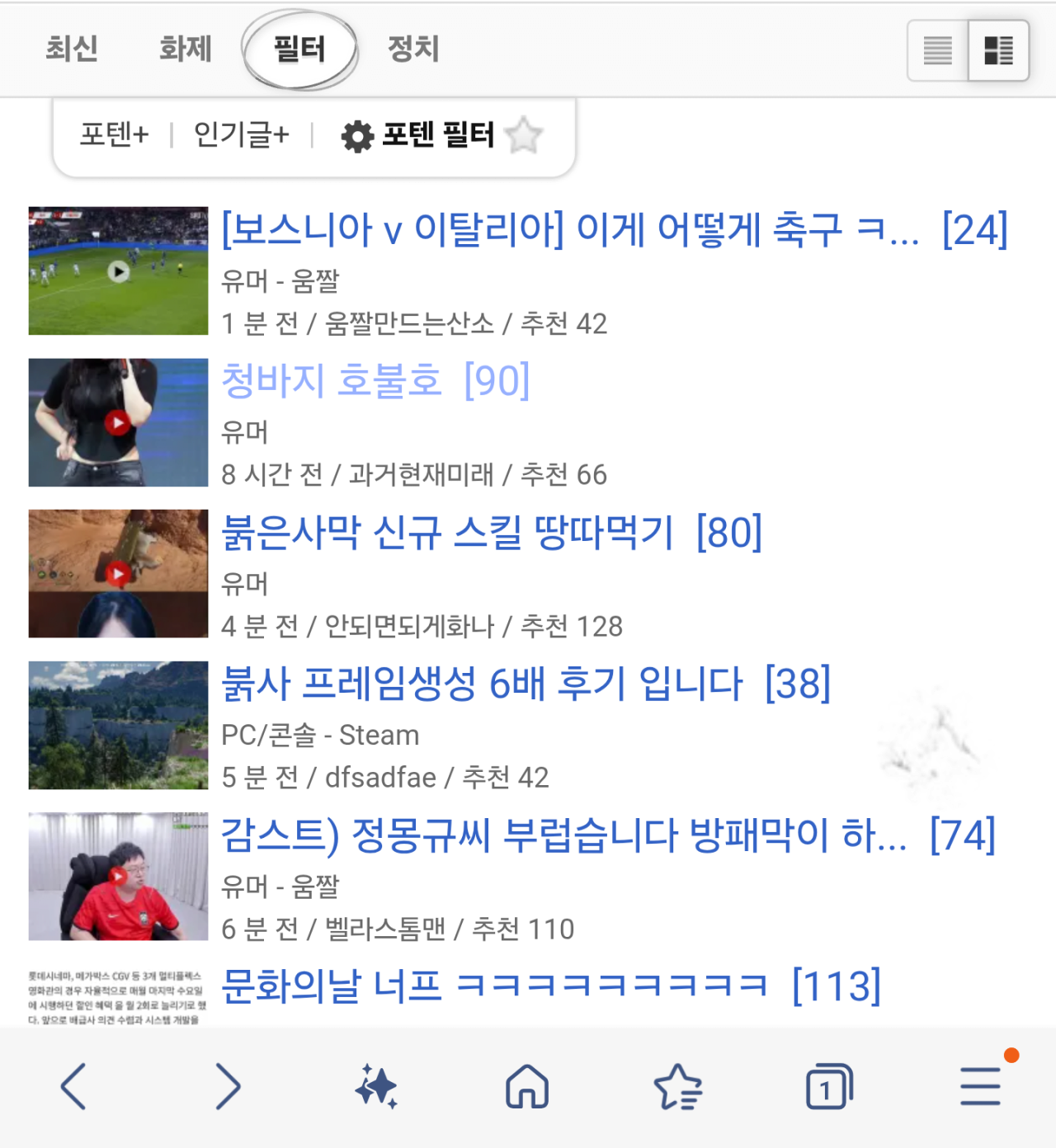Switch to the 정치 tab
1056x1148 pixels.
(413, 49)
